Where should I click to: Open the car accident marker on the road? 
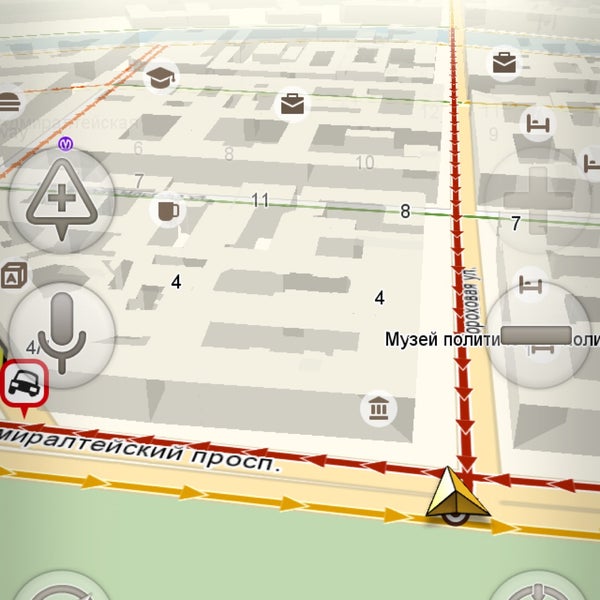click(x=24, y=383)
